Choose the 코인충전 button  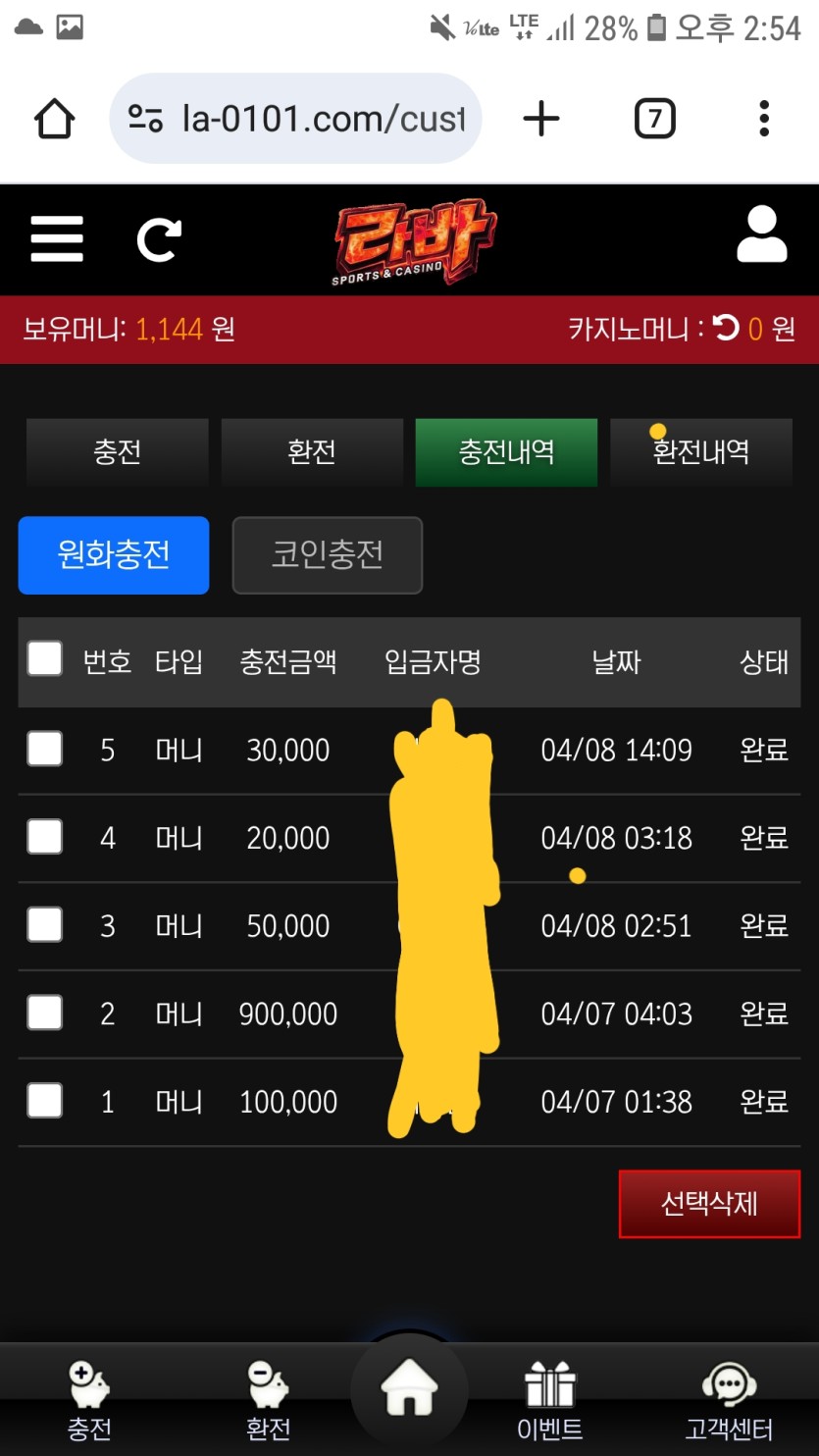(327, 554)
